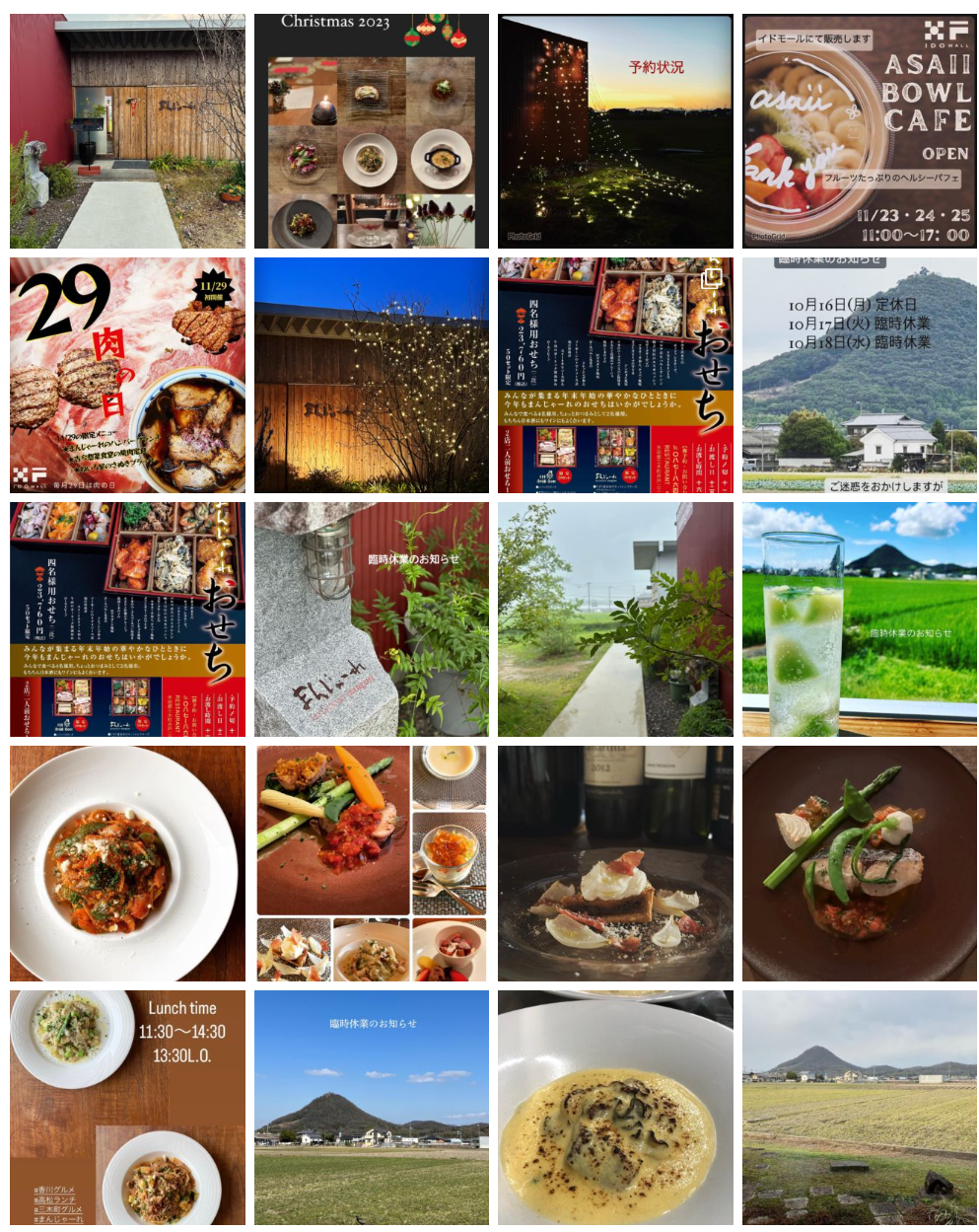The height and width of the screenshot is (1232, 979).
Task: View the 29 肉の日 meat day post
Action: (127, 376)
